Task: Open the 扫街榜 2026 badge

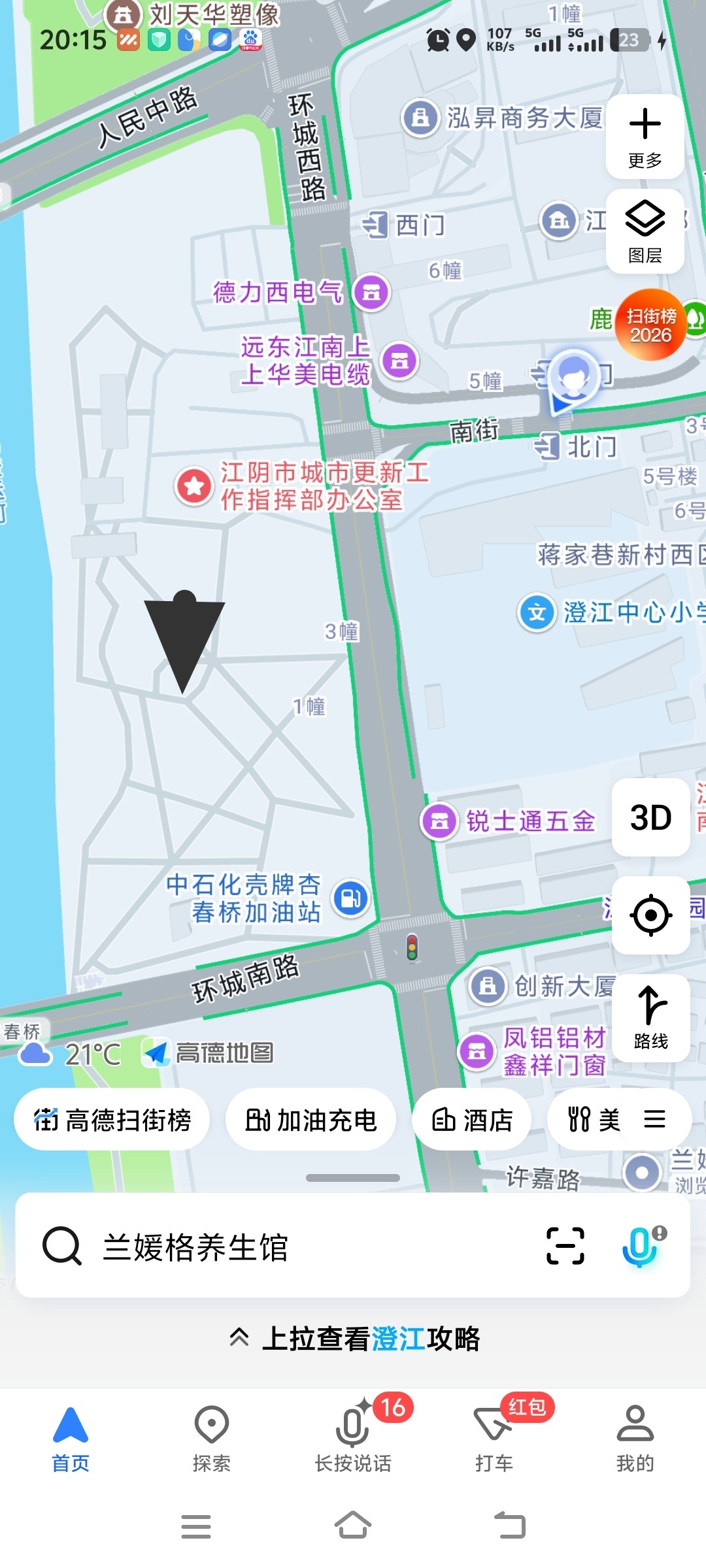Action: pyautogui.click(x=650, y=325)
